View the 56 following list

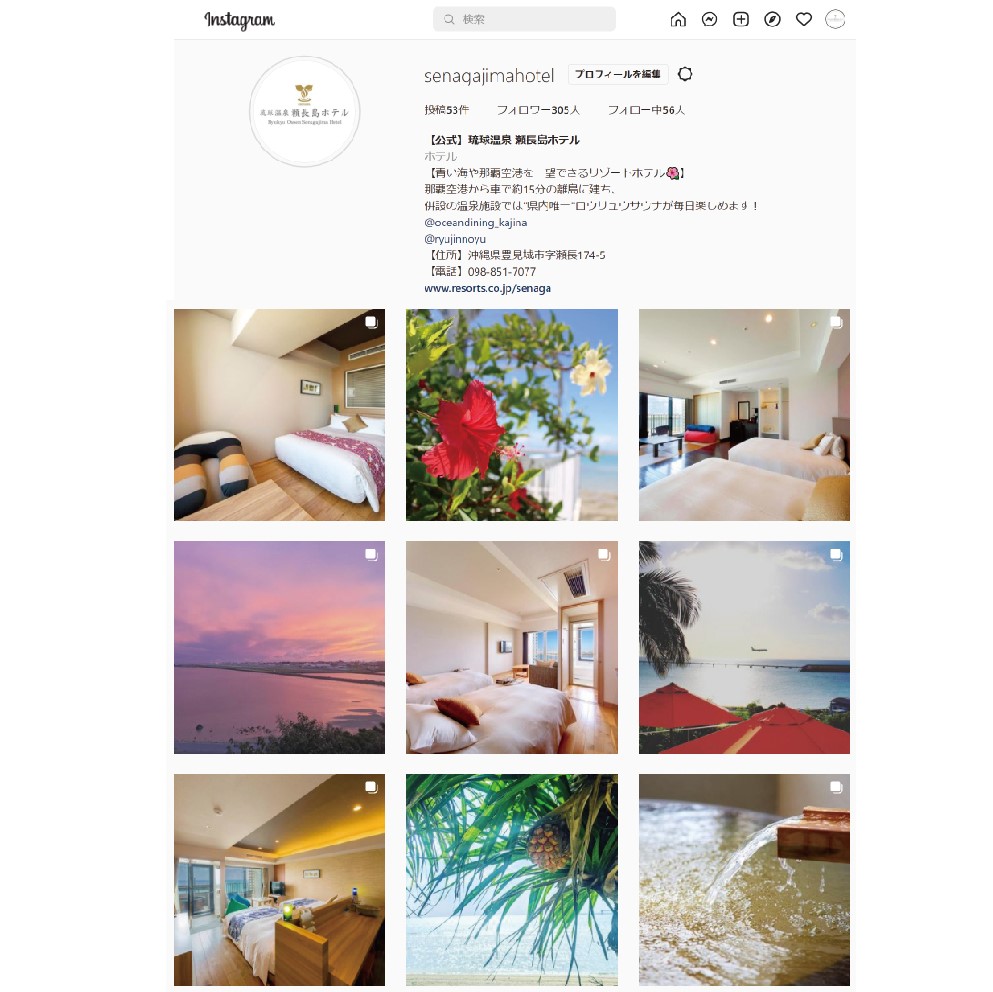coord(646,110)
